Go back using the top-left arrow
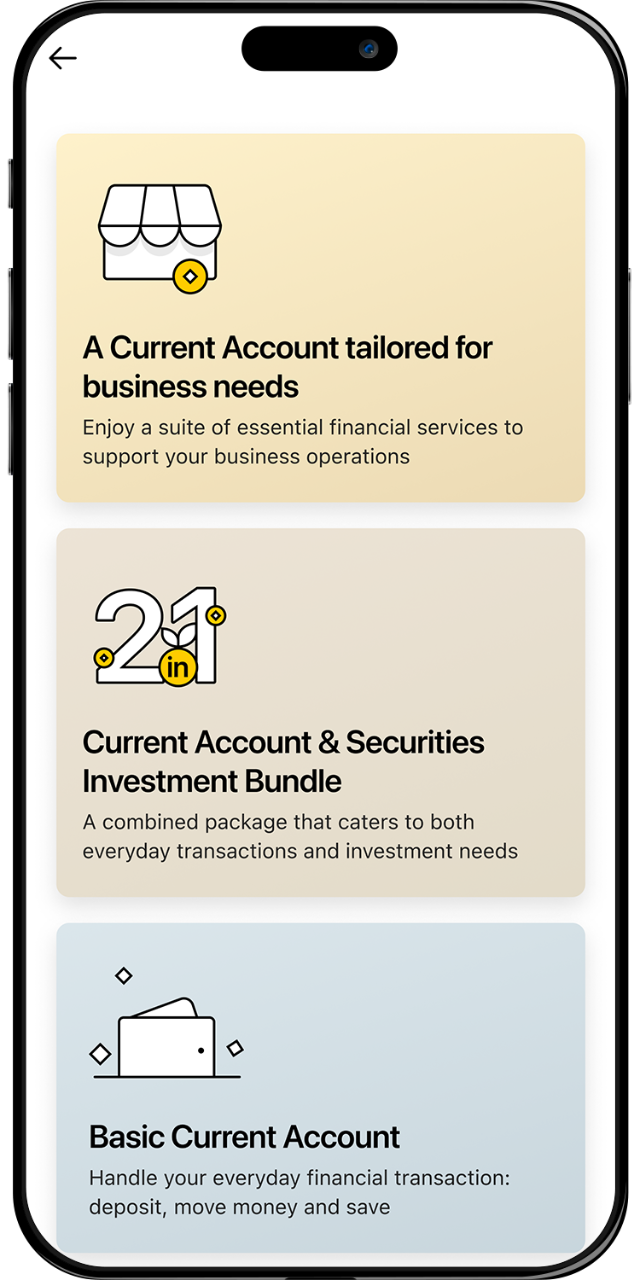This screenshot has height=1280, width=640. pyautogui.click(x=63, y=59)
